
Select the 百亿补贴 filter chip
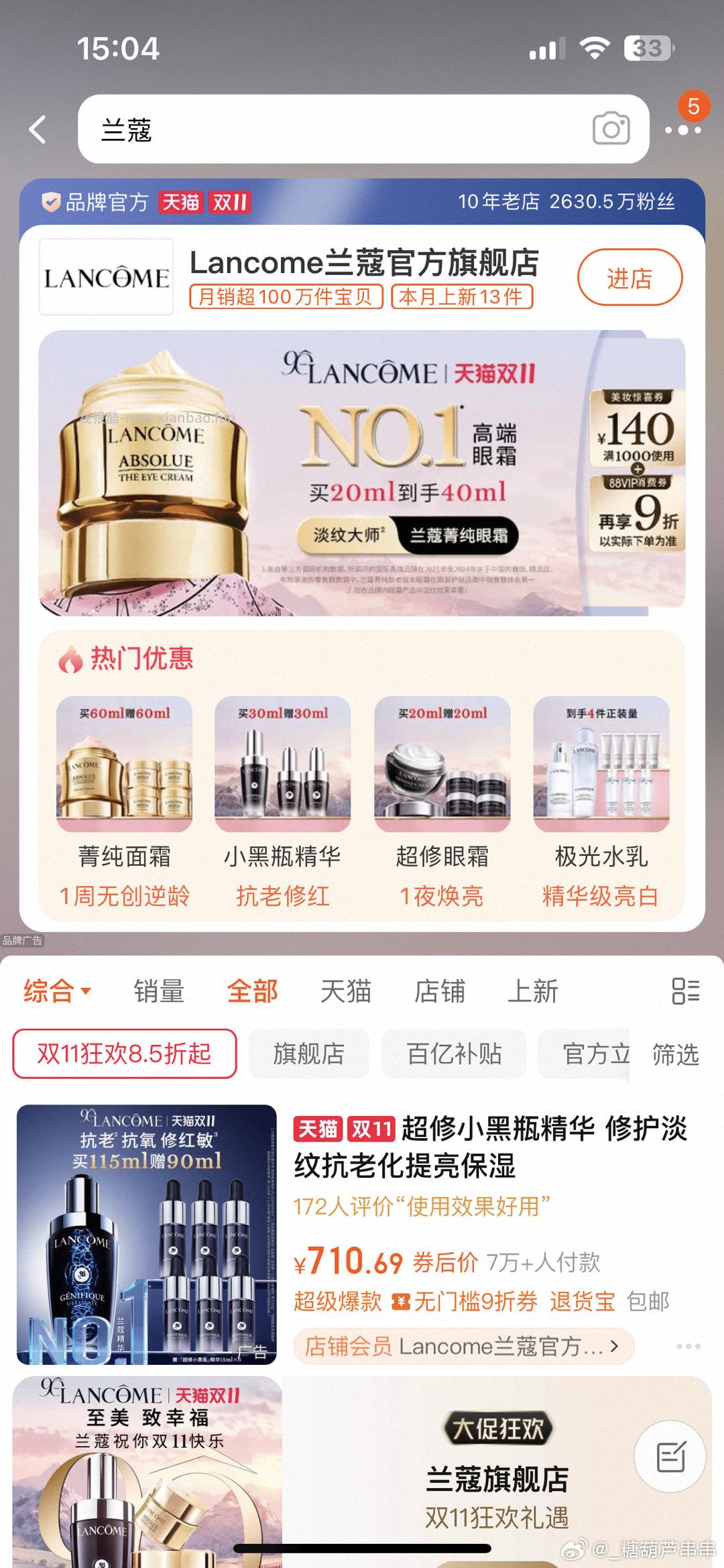[453, 1054]
